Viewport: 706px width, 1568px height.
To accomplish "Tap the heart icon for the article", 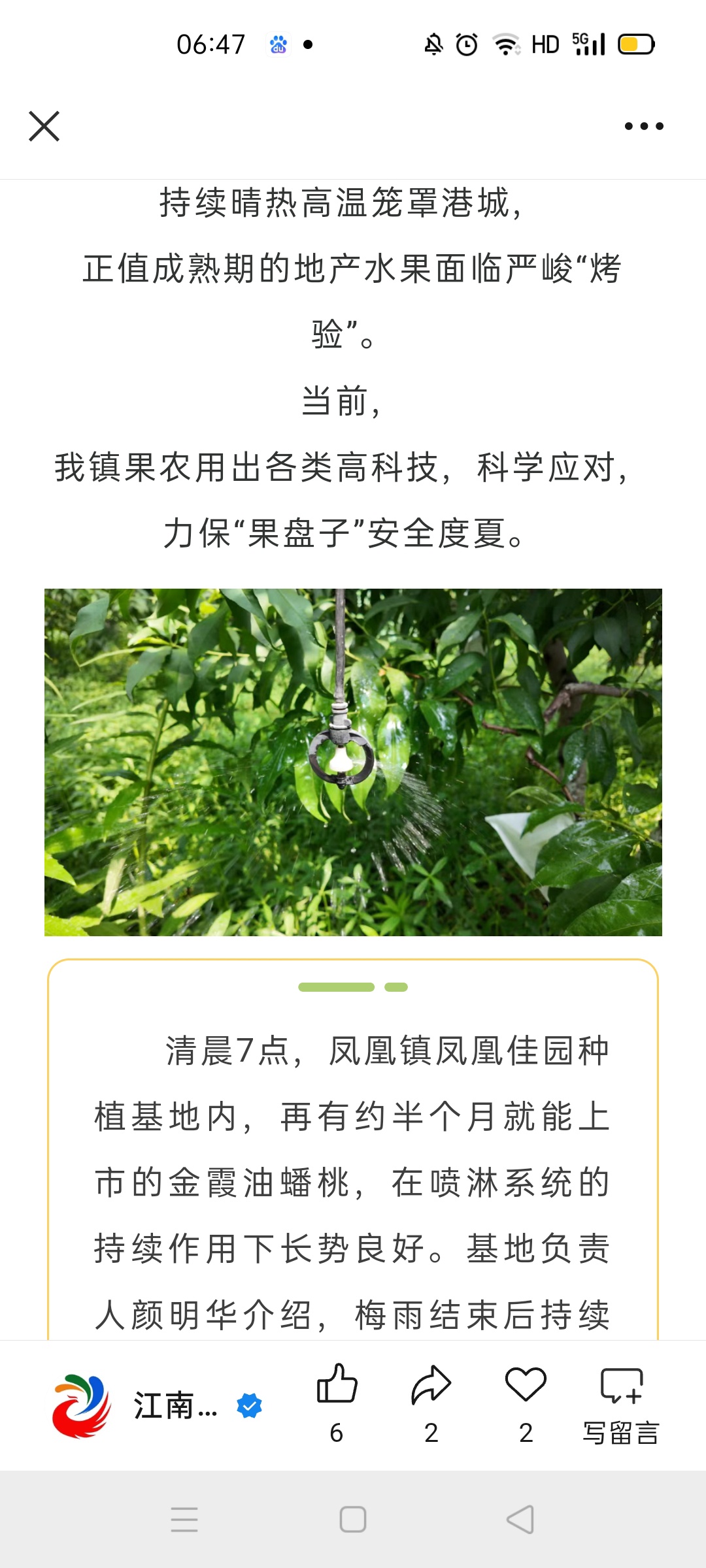I will click(526, 1384).
